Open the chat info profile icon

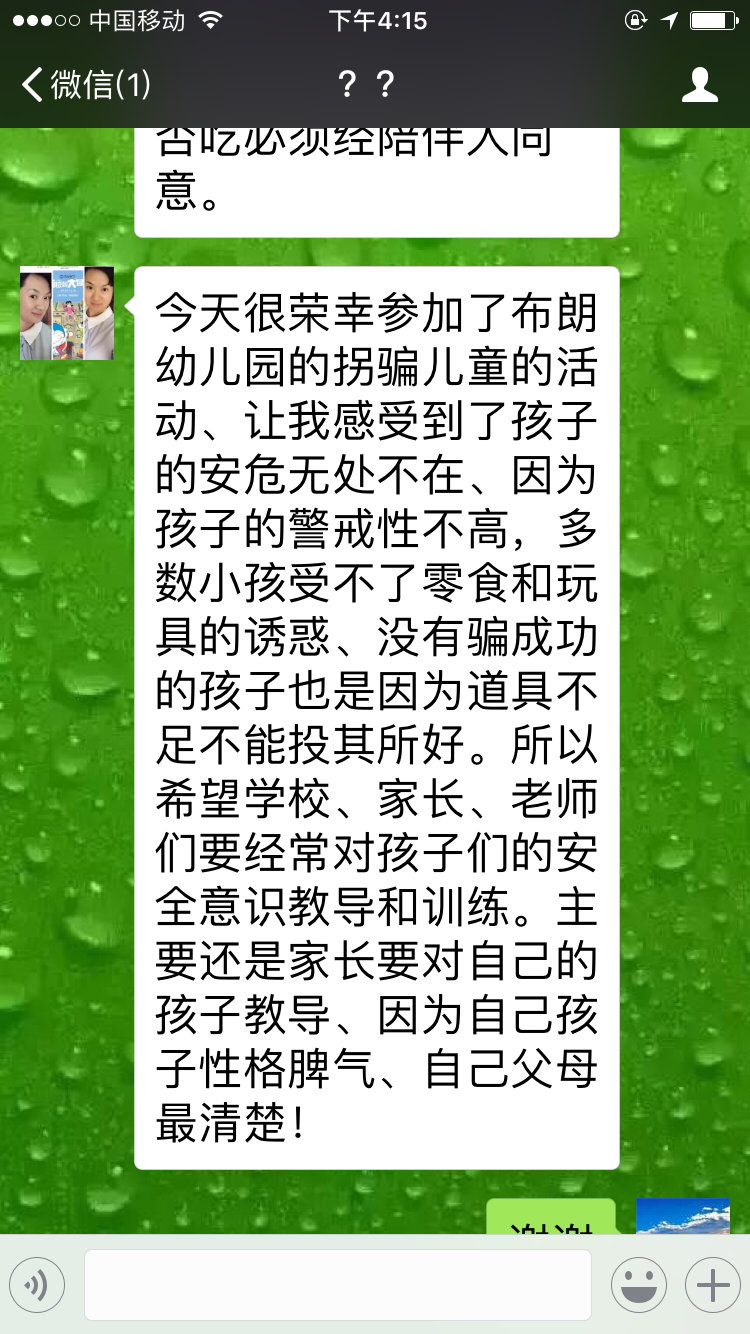pos(699,85)
